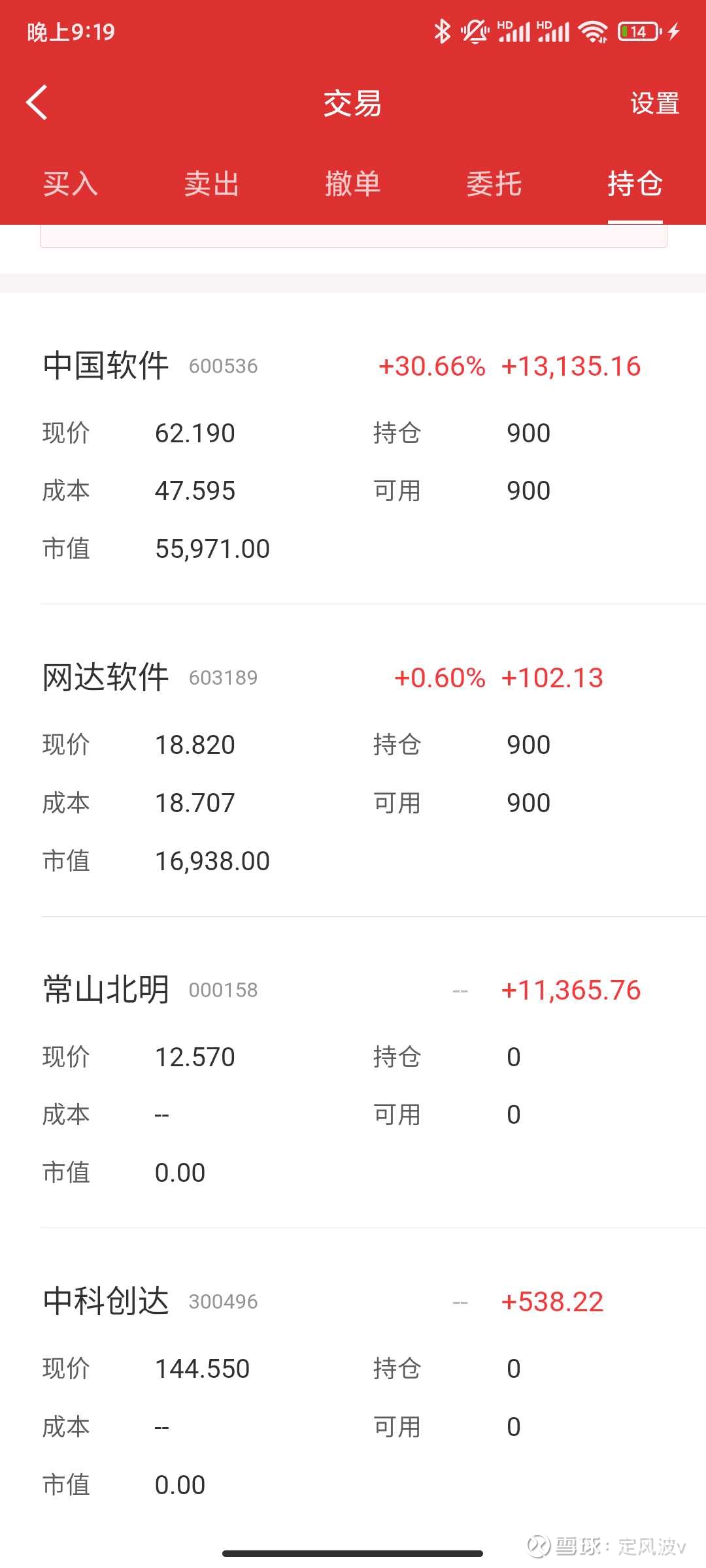Select the 持仓 tab
Image resolution: width=706 pixels, height=1568 pixels.
coord(635,185)
